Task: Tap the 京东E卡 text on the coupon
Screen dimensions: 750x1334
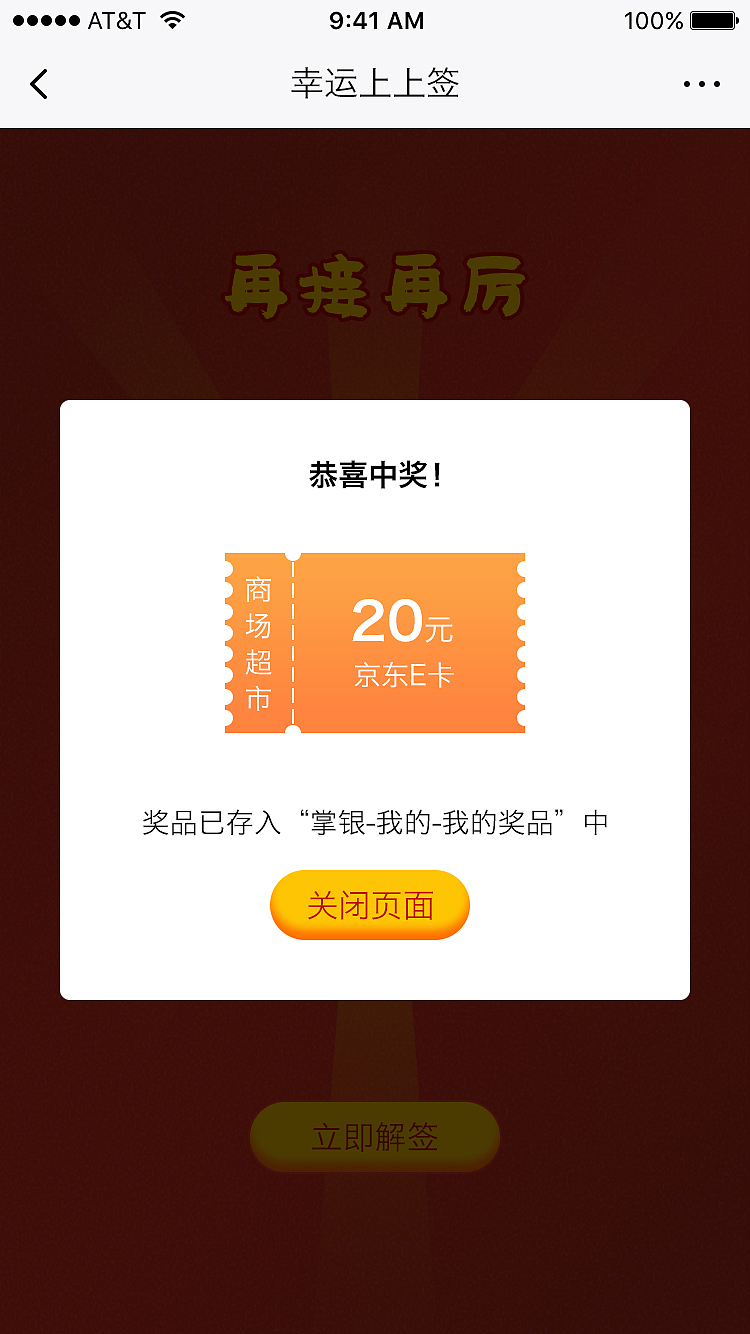Action: pyautogui.click(x=404, y=676)
